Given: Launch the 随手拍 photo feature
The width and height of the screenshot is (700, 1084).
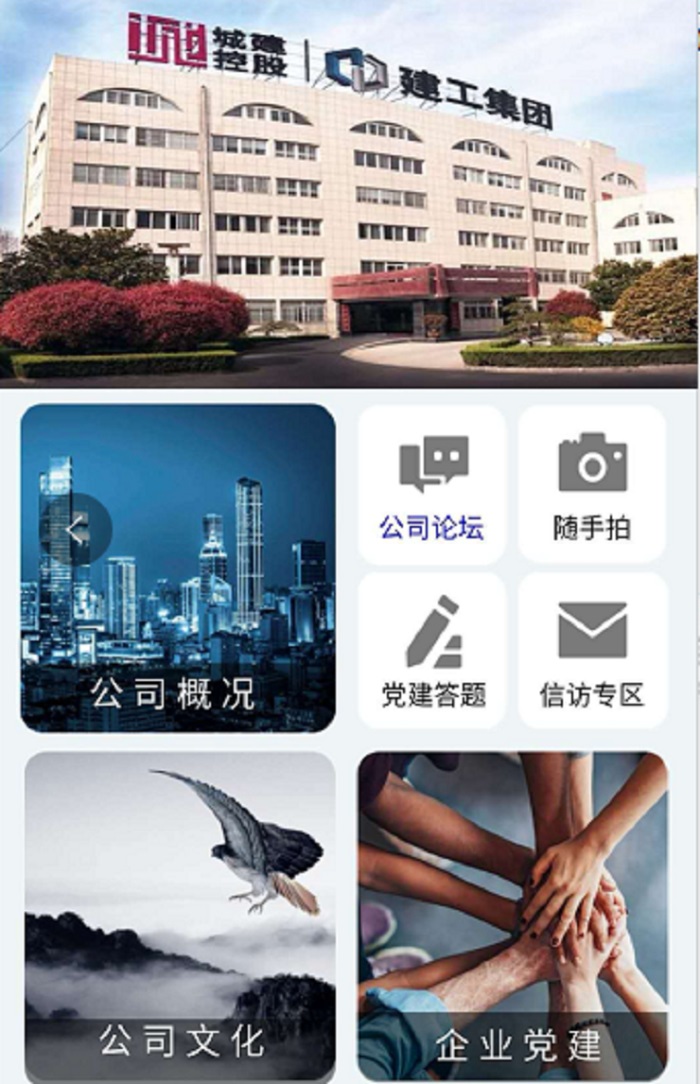Looking at the screenshot, I should point(592,485).
